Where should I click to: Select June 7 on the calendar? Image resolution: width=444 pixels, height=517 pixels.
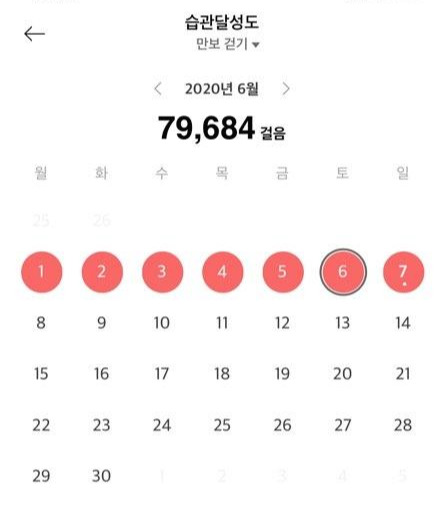tap(403, 272)
